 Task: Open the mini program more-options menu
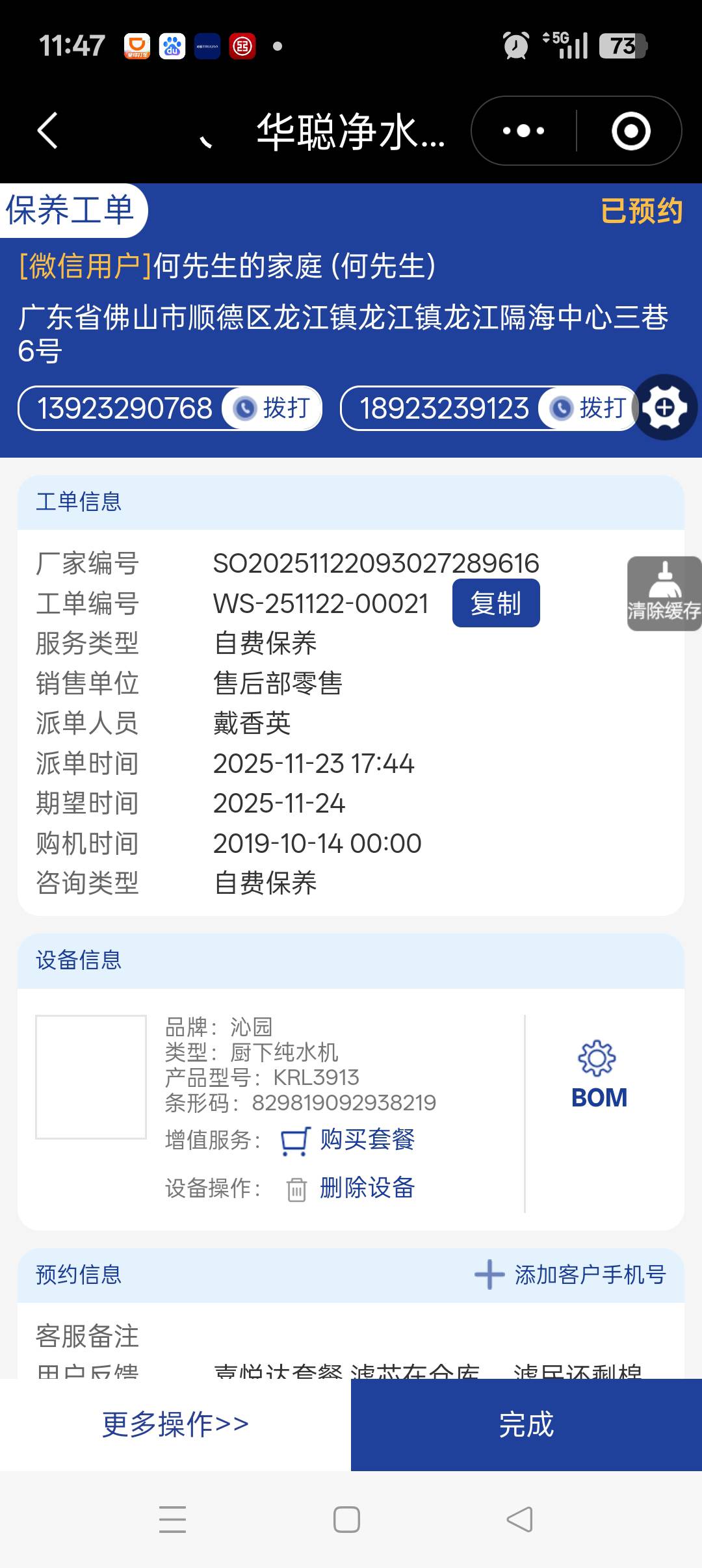(524, 131)
